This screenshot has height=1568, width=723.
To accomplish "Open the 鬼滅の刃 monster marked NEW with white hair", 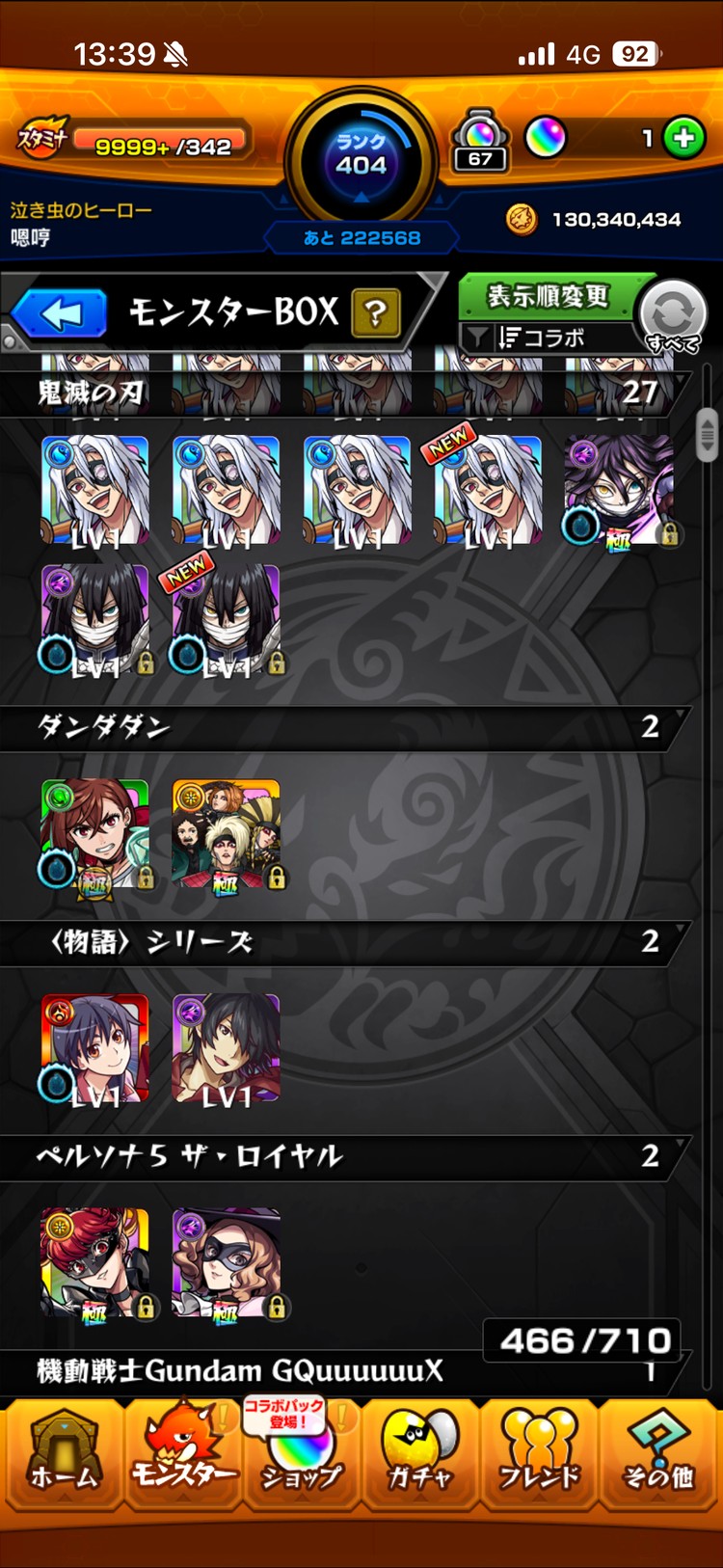I will (x=487, y=489).
